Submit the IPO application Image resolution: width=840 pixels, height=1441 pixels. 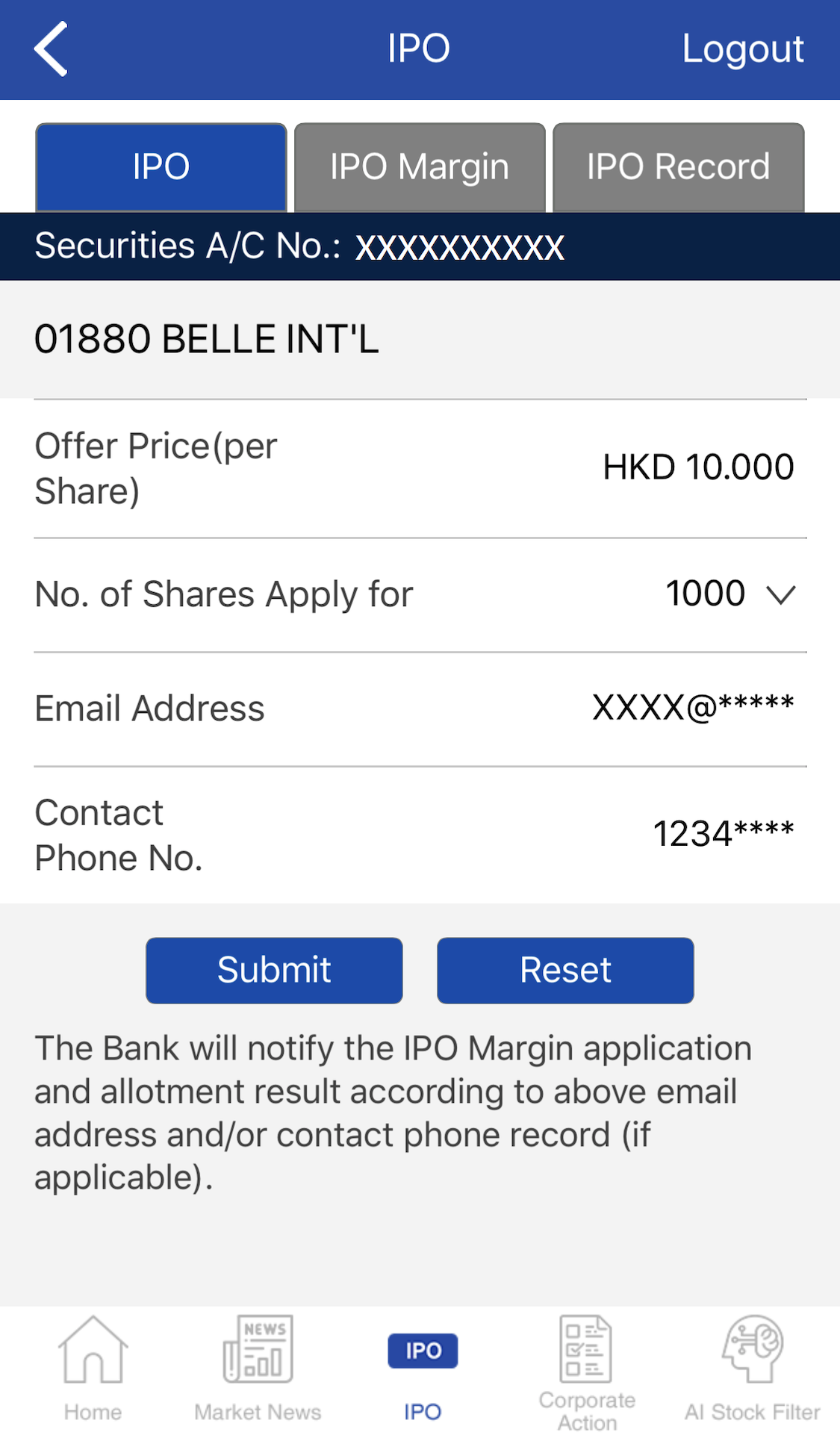click(x=274, y=970)
